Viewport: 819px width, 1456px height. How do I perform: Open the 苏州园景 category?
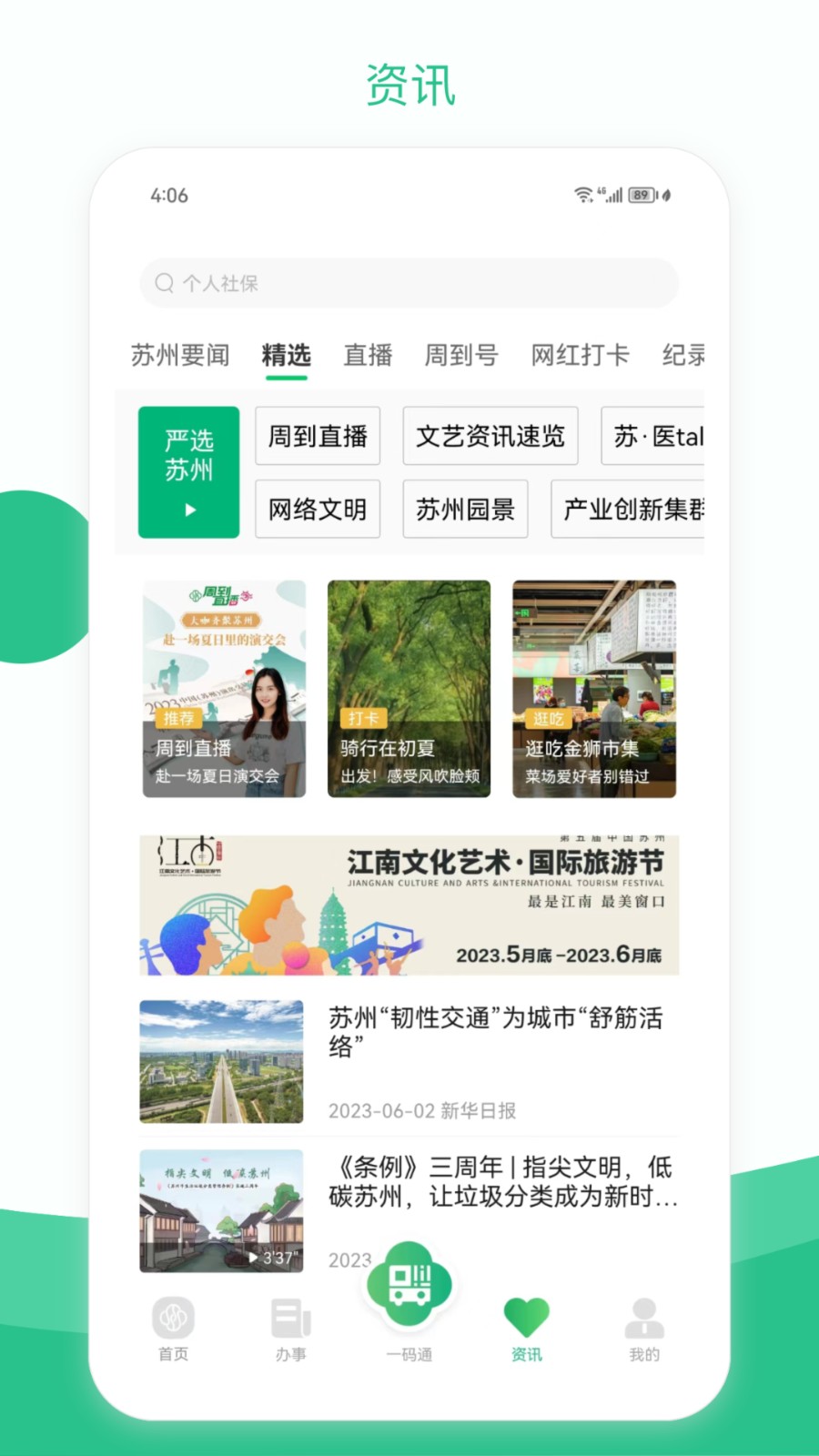pyautogui.click(x=465, y=510)
